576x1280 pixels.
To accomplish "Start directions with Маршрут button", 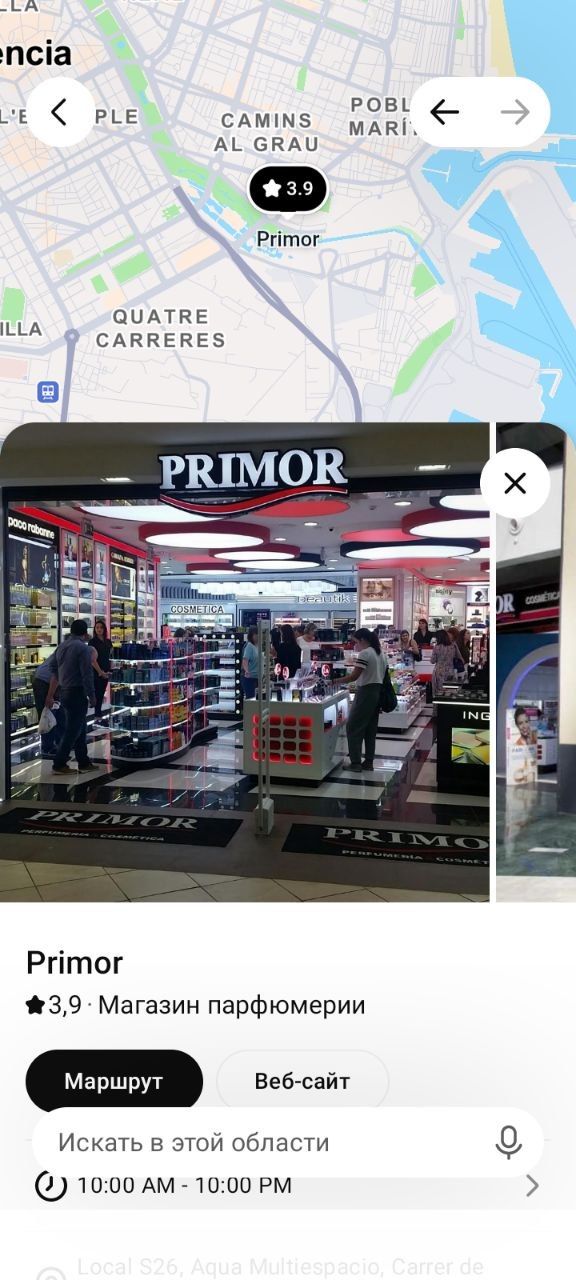I will click(114, 1081).
